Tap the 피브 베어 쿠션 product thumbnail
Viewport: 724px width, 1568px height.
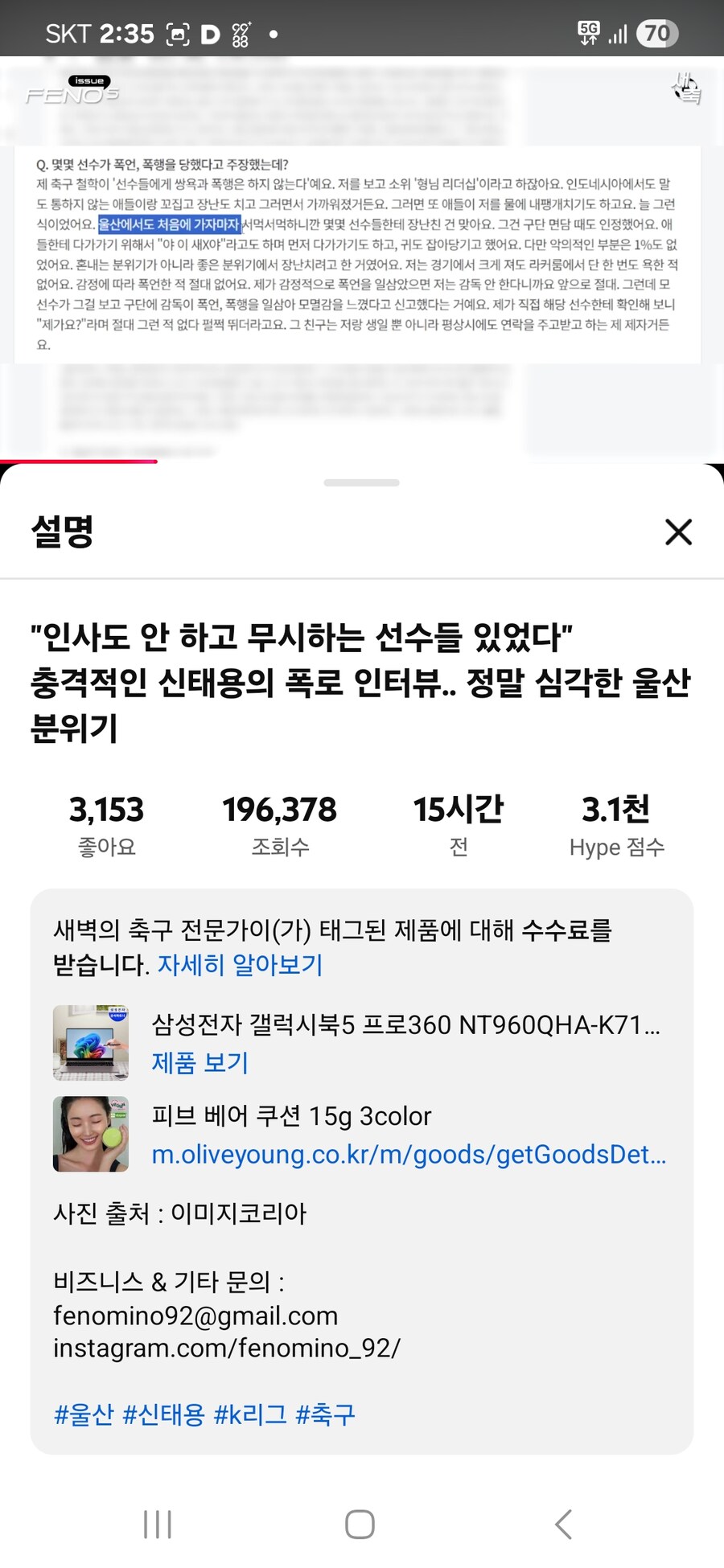coord(91,1134)
